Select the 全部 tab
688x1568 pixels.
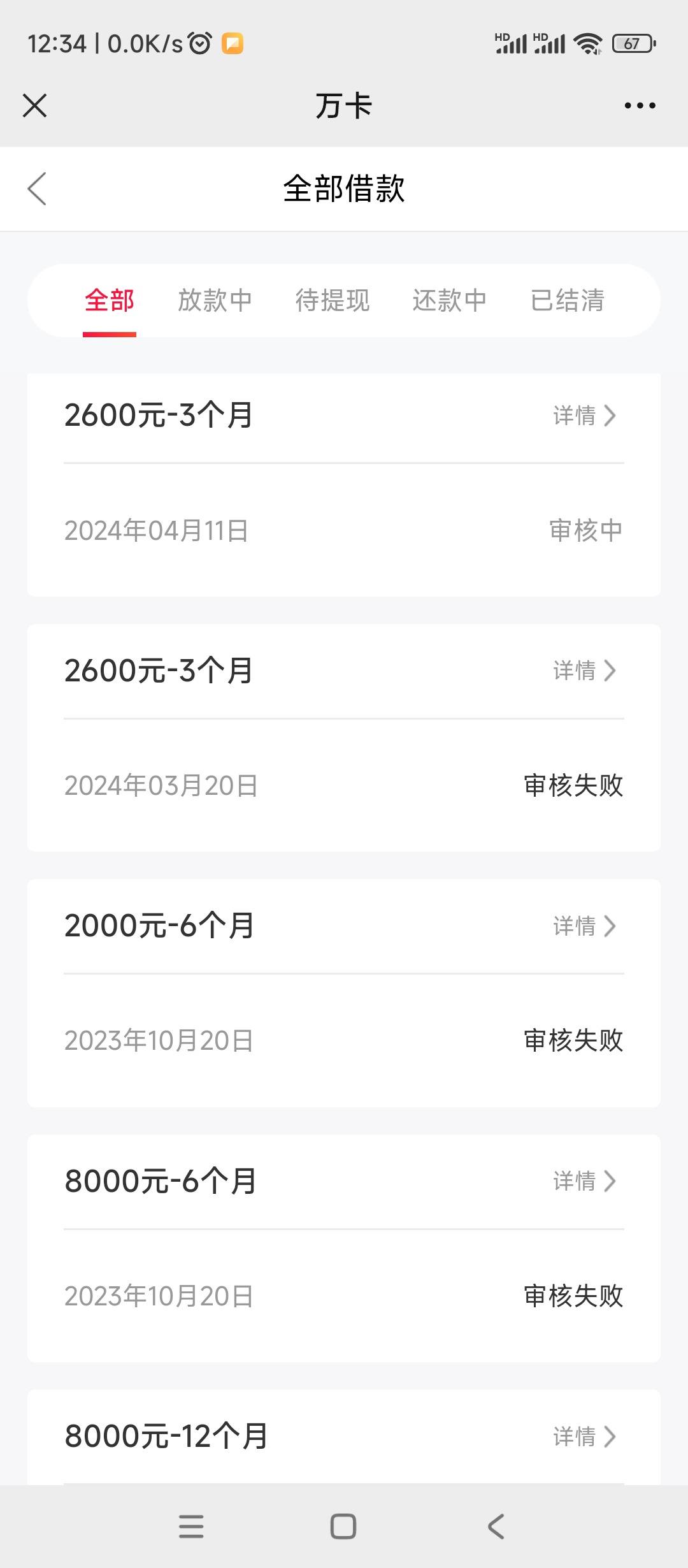pyautogui.click(x=110, y=300)
